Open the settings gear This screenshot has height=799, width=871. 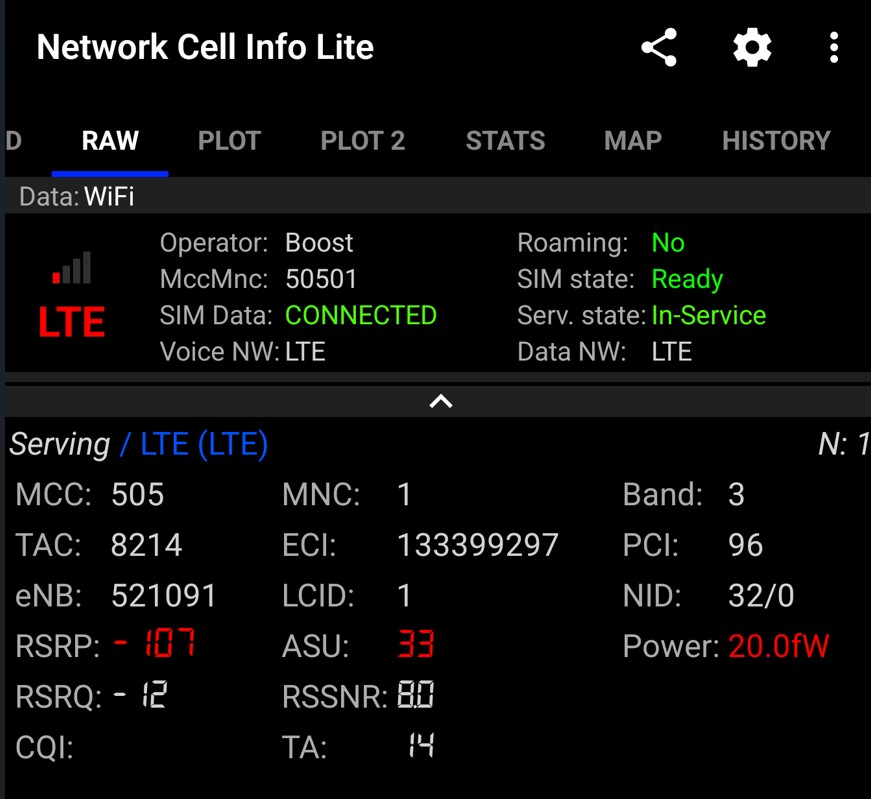point(752,48)
